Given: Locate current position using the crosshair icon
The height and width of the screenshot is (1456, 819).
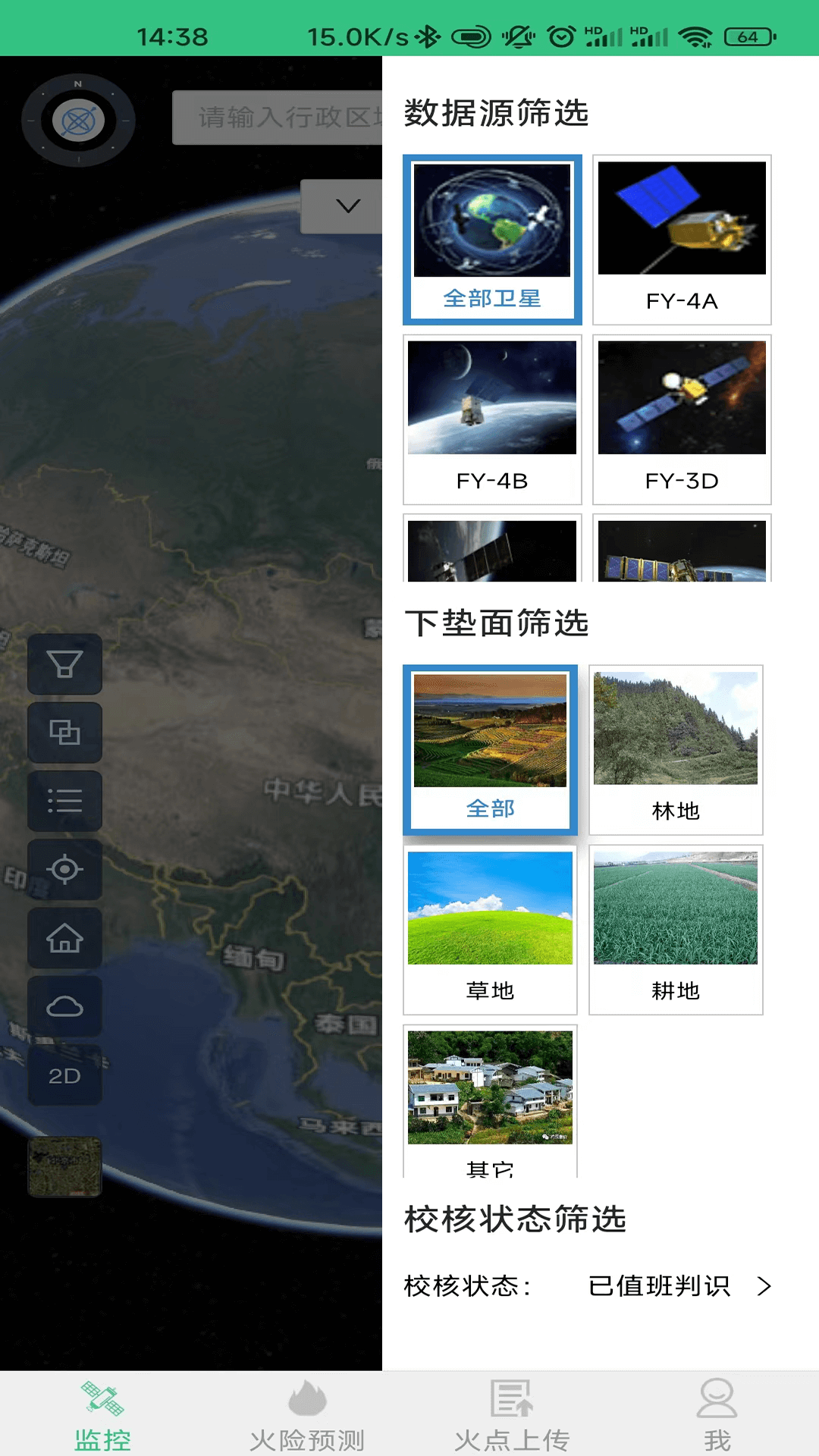Looking at the screenshot, I should click(64, 870).
